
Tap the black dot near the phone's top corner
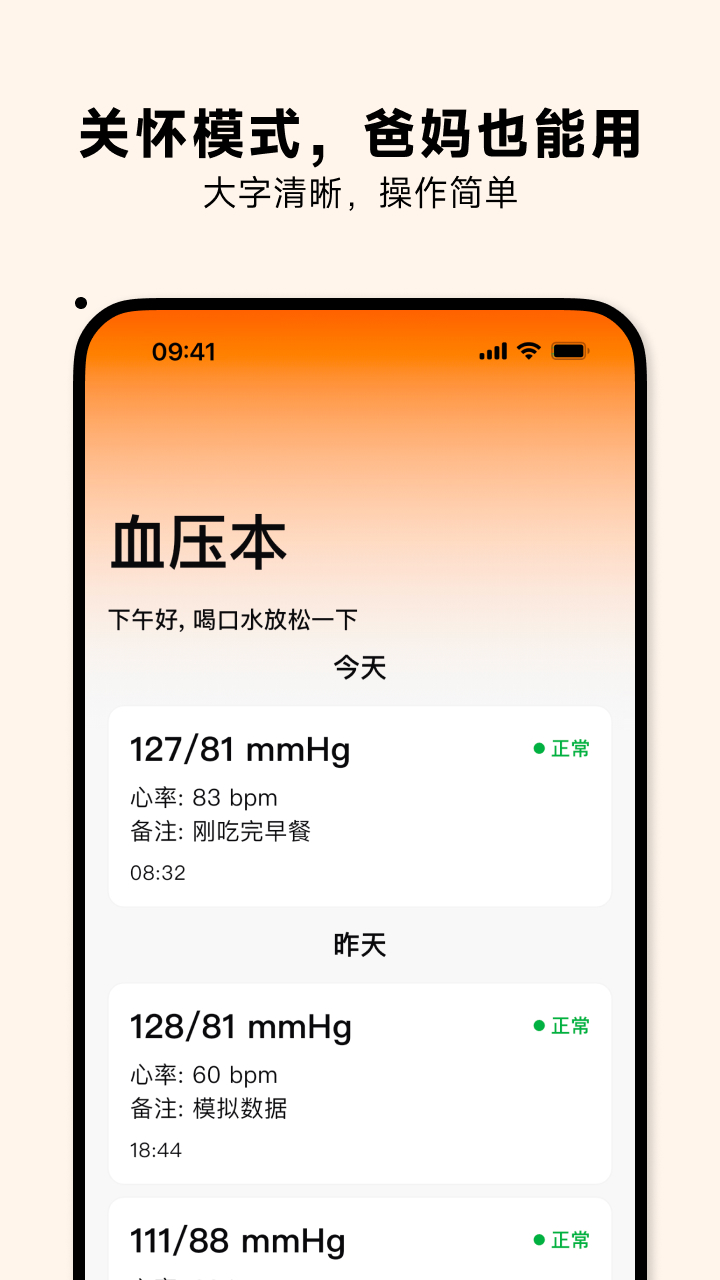point(79,301)
